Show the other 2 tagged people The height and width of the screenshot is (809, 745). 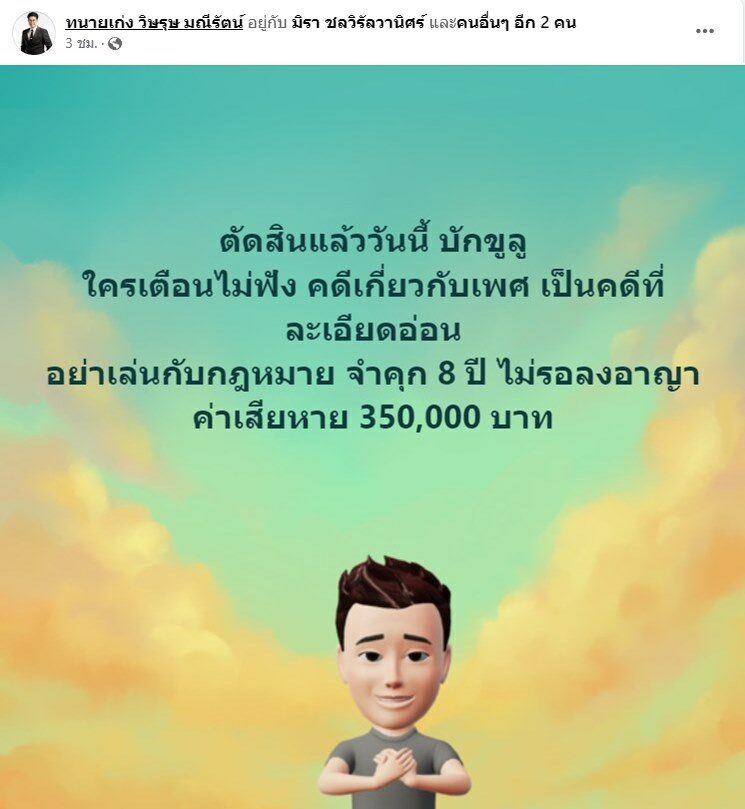(x=515, y=22)
